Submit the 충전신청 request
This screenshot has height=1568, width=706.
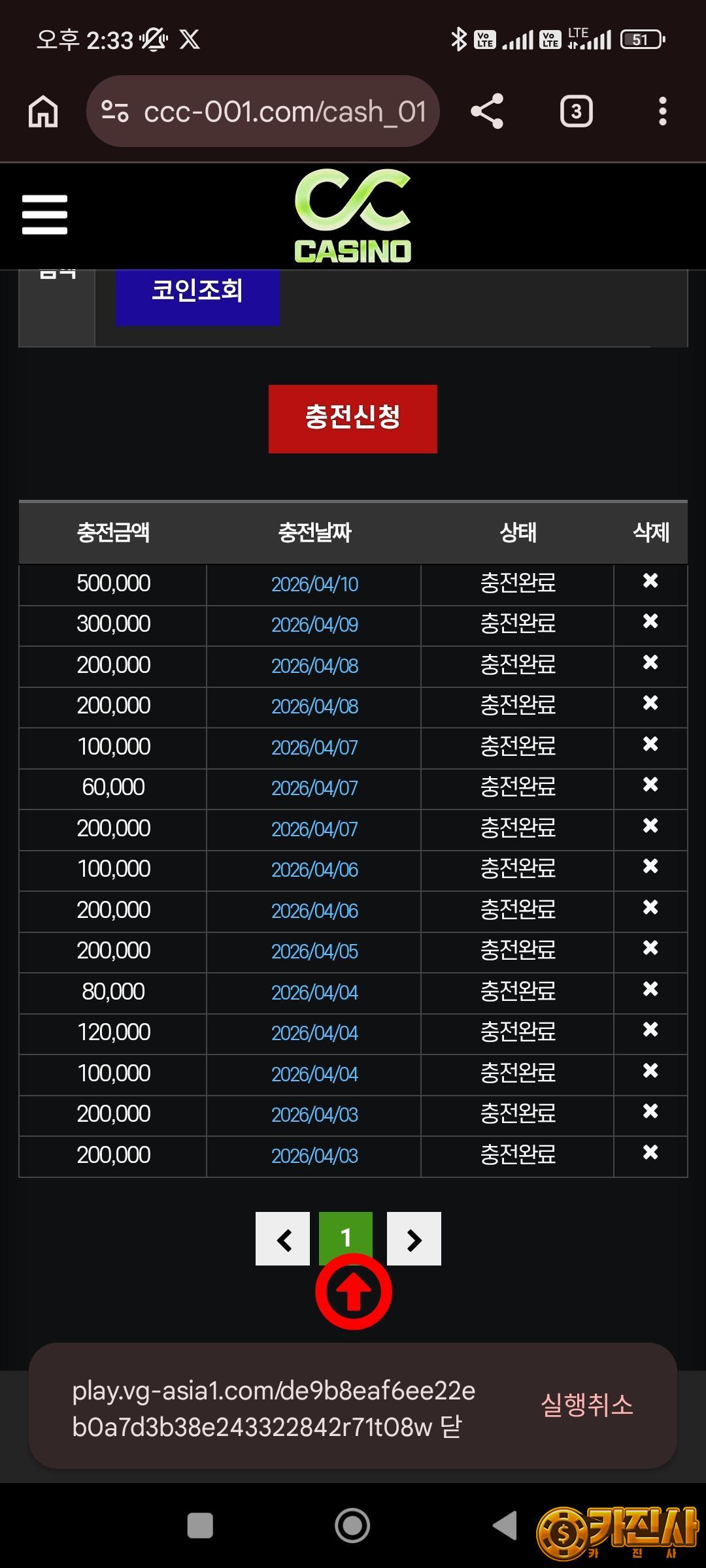(x=352, y=418)
